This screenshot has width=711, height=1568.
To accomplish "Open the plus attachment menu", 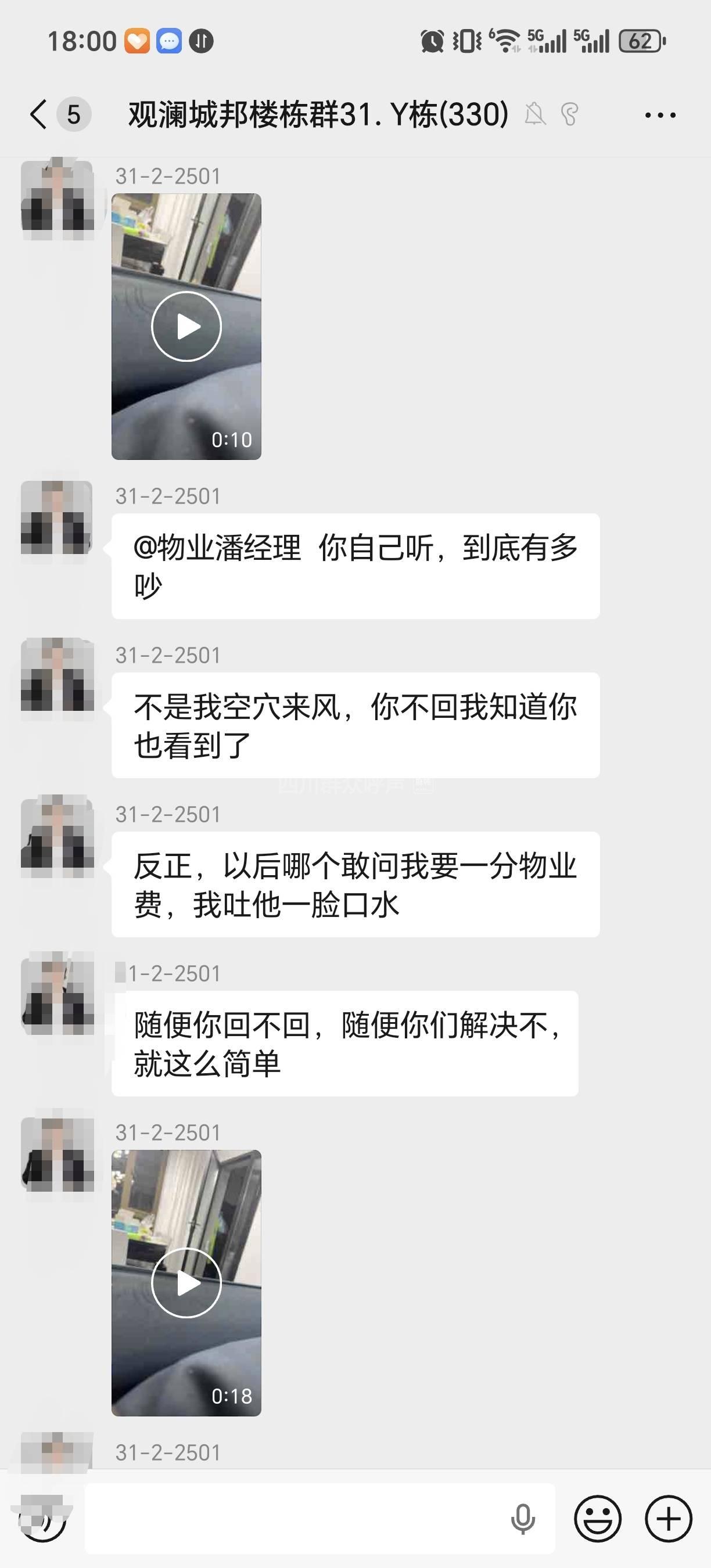I will (x=669, y=1519).
